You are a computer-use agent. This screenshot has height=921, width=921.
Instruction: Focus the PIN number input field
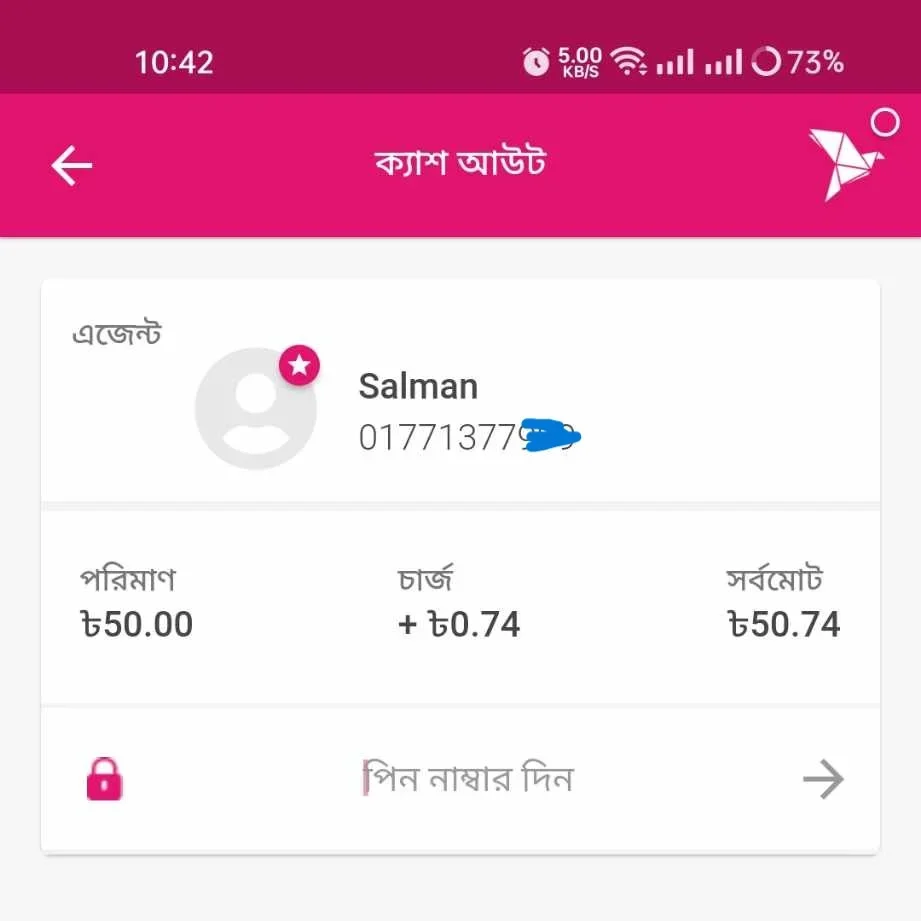click(x=468, y=779)
